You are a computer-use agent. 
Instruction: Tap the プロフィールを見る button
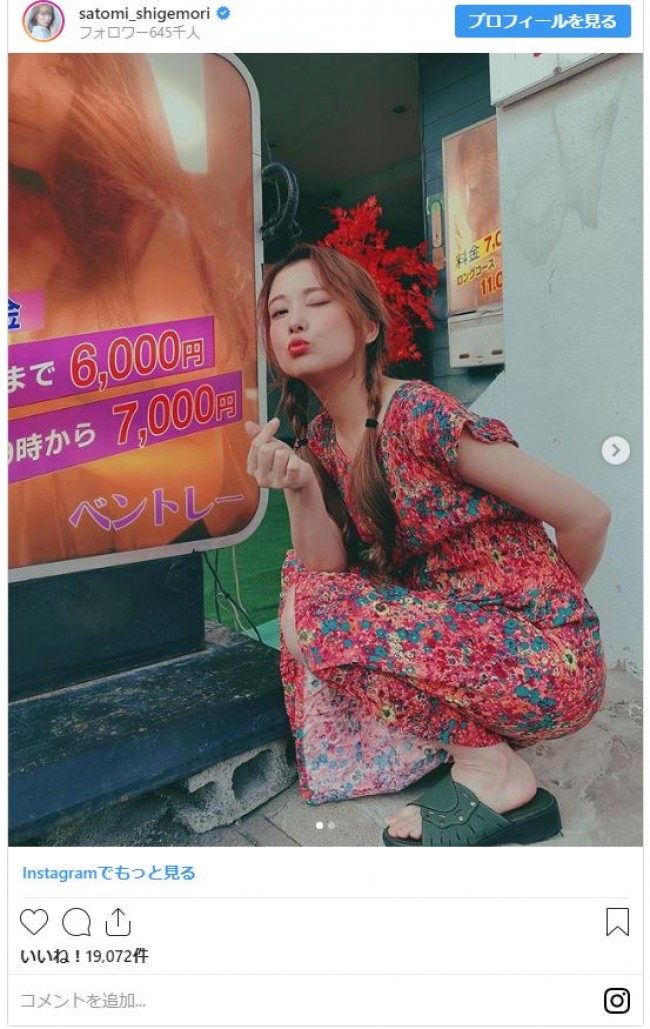pyautogui.click(x=542, y=21)
